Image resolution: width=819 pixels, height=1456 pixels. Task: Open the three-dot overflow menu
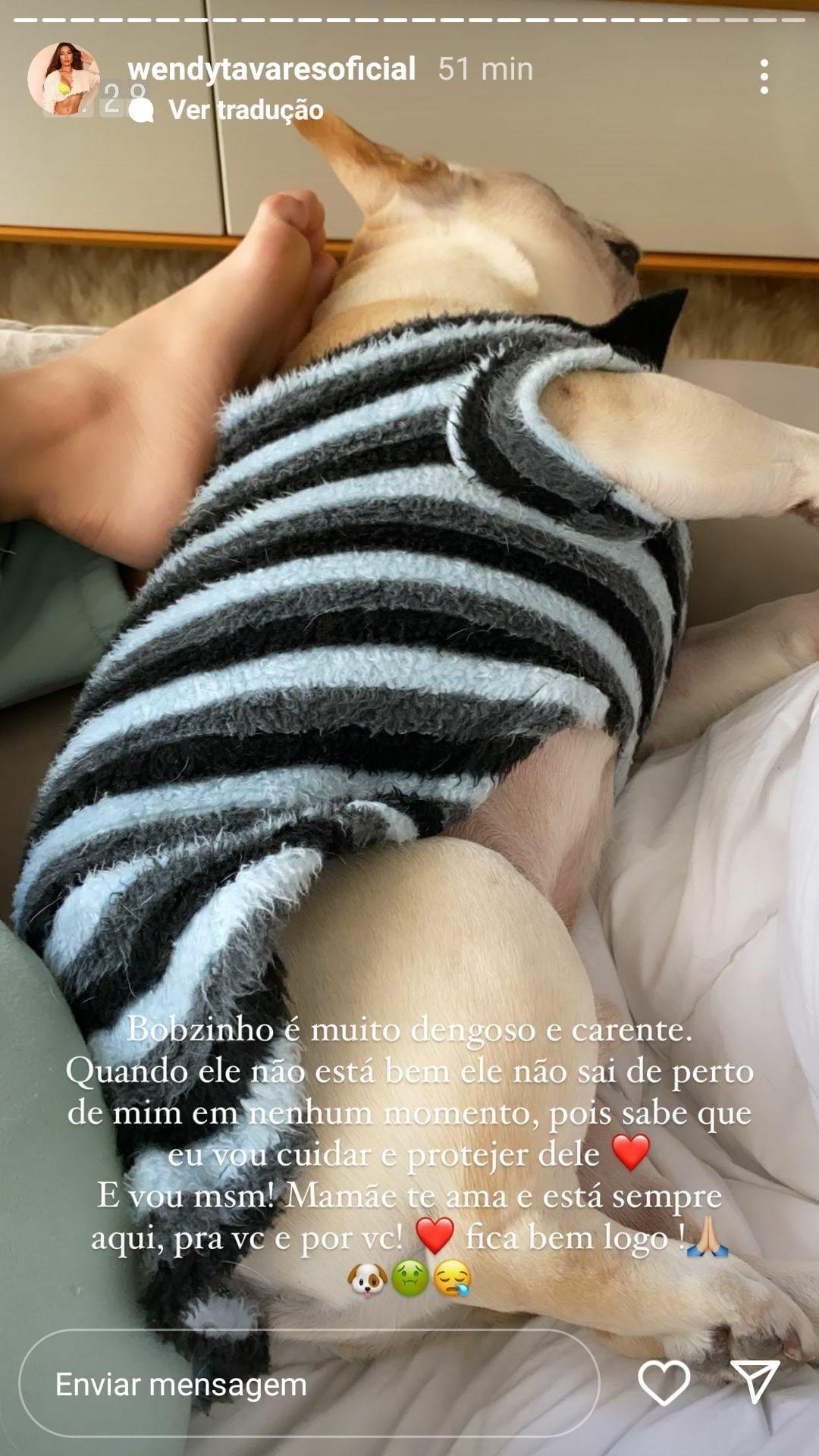tap(764, 77)
